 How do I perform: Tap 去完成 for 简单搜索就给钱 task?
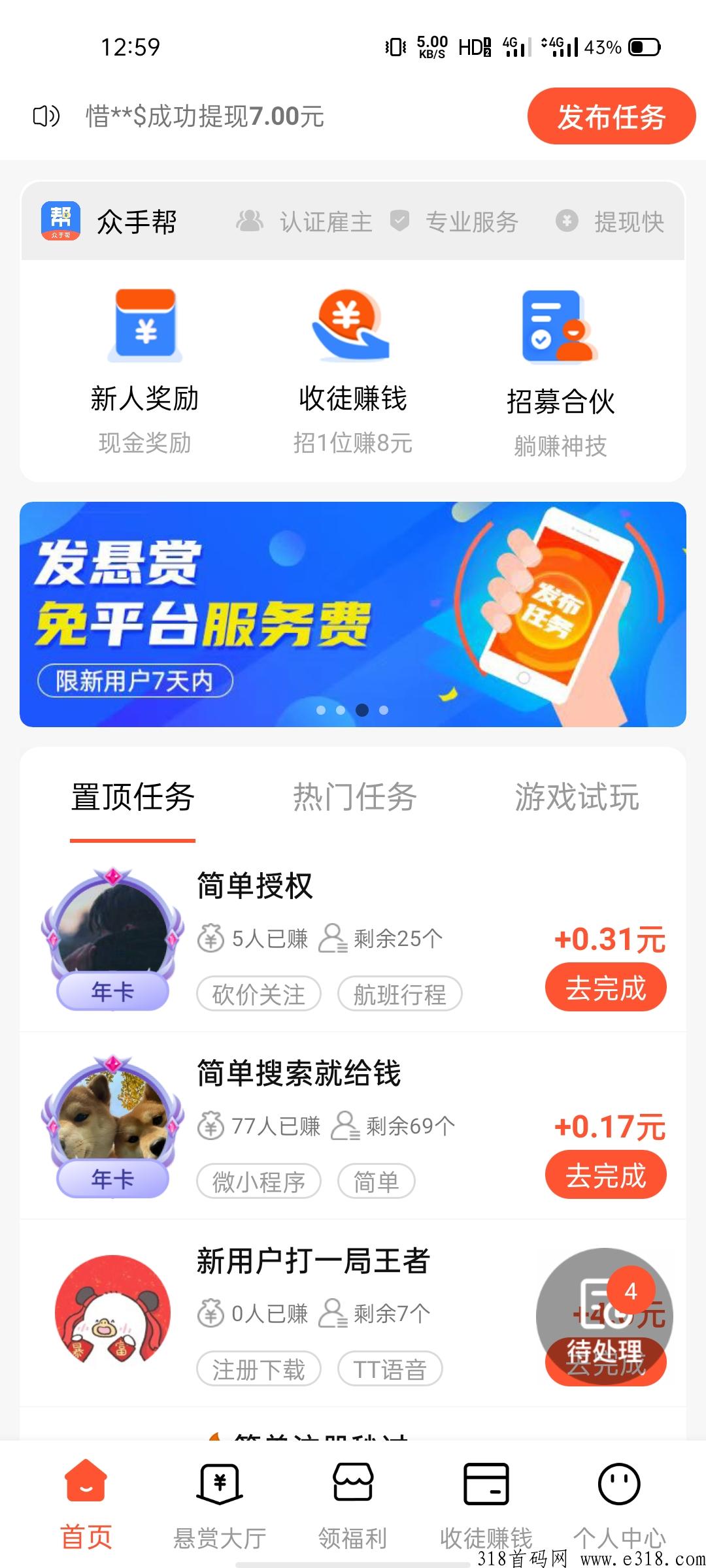[606, 1175]
